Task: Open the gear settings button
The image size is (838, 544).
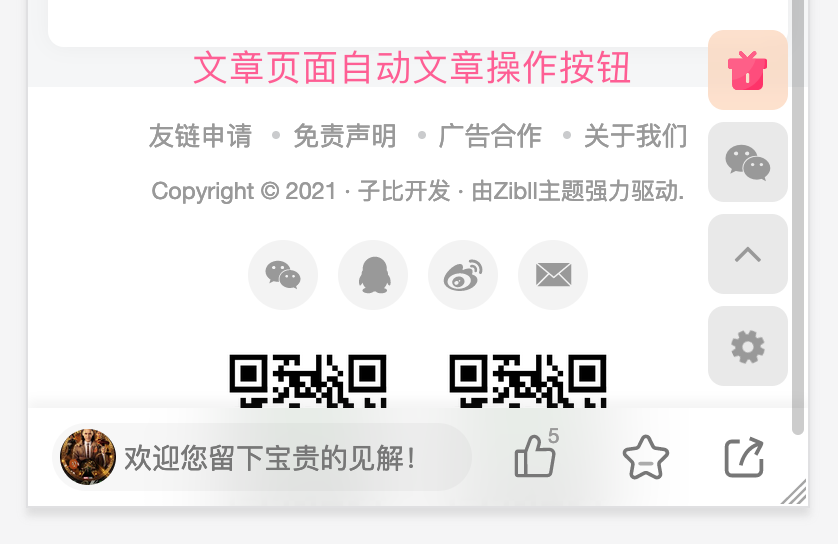Action: coord(747,347)
